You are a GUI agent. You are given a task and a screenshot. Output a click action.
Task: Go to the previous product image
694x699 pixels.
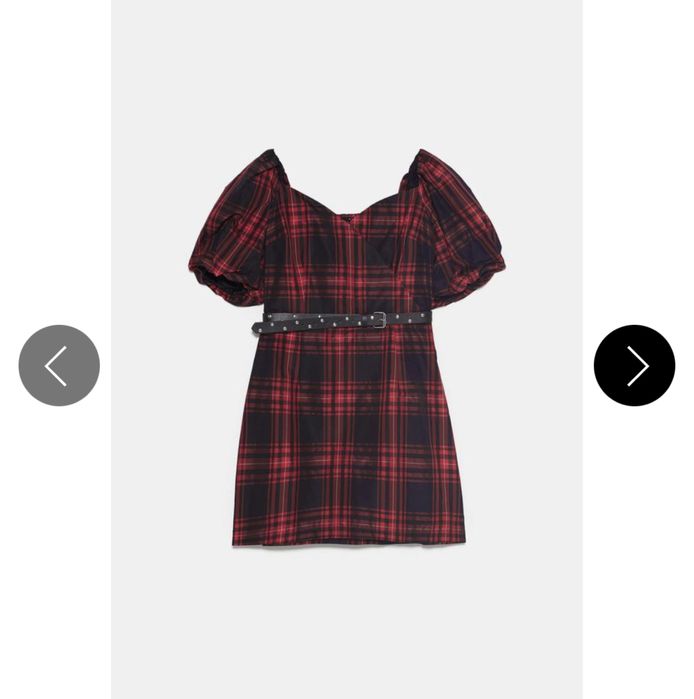point(59,366)
